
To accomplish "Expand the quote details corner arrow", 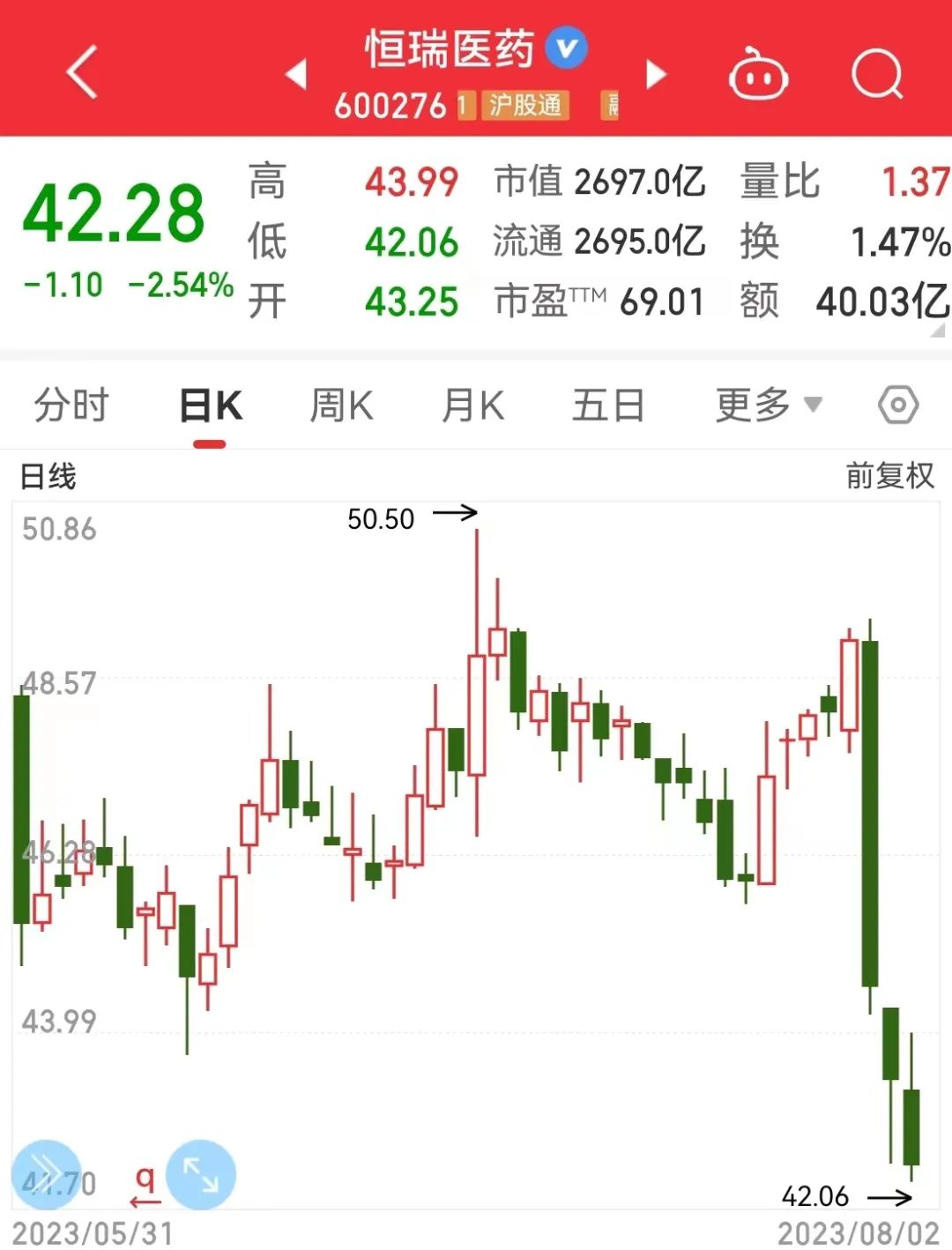I will (937, 331).
